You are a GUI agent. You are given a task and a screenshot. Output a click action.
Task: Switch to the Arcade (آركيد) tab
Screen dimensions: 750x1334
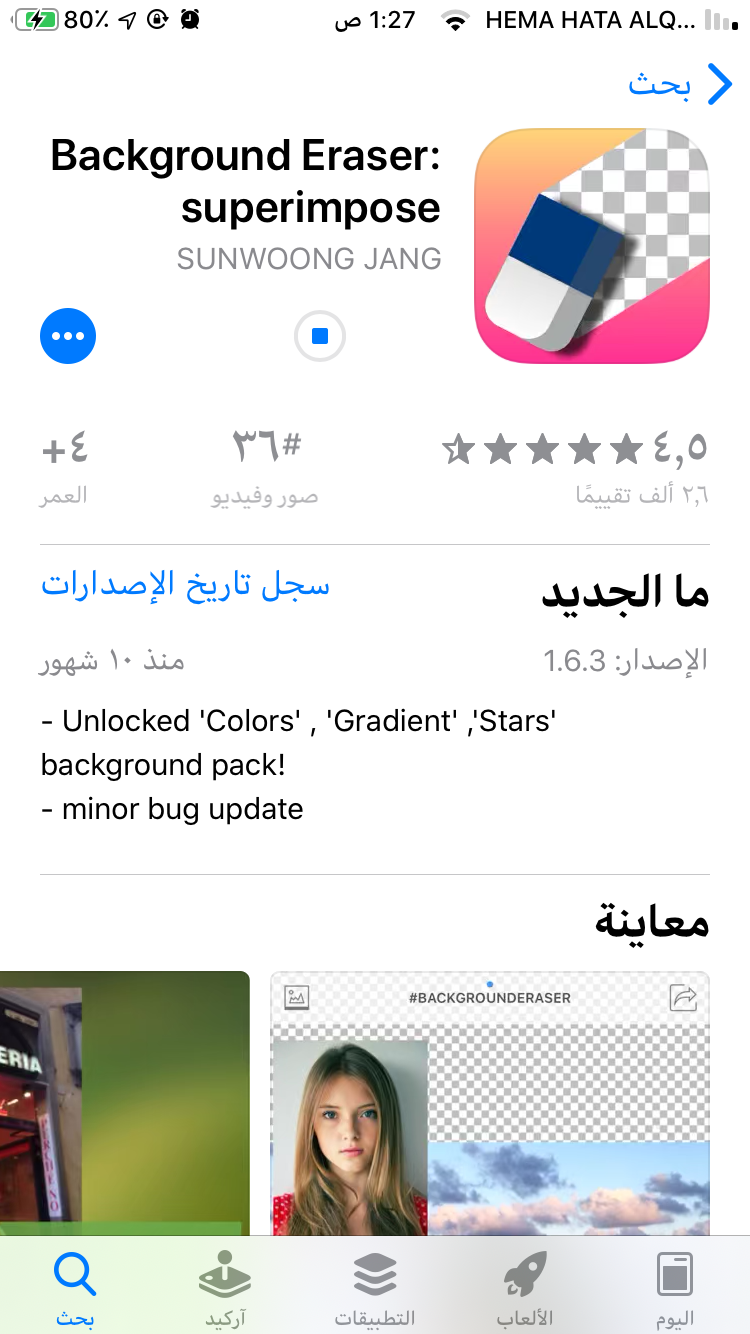coord(225,1288)
